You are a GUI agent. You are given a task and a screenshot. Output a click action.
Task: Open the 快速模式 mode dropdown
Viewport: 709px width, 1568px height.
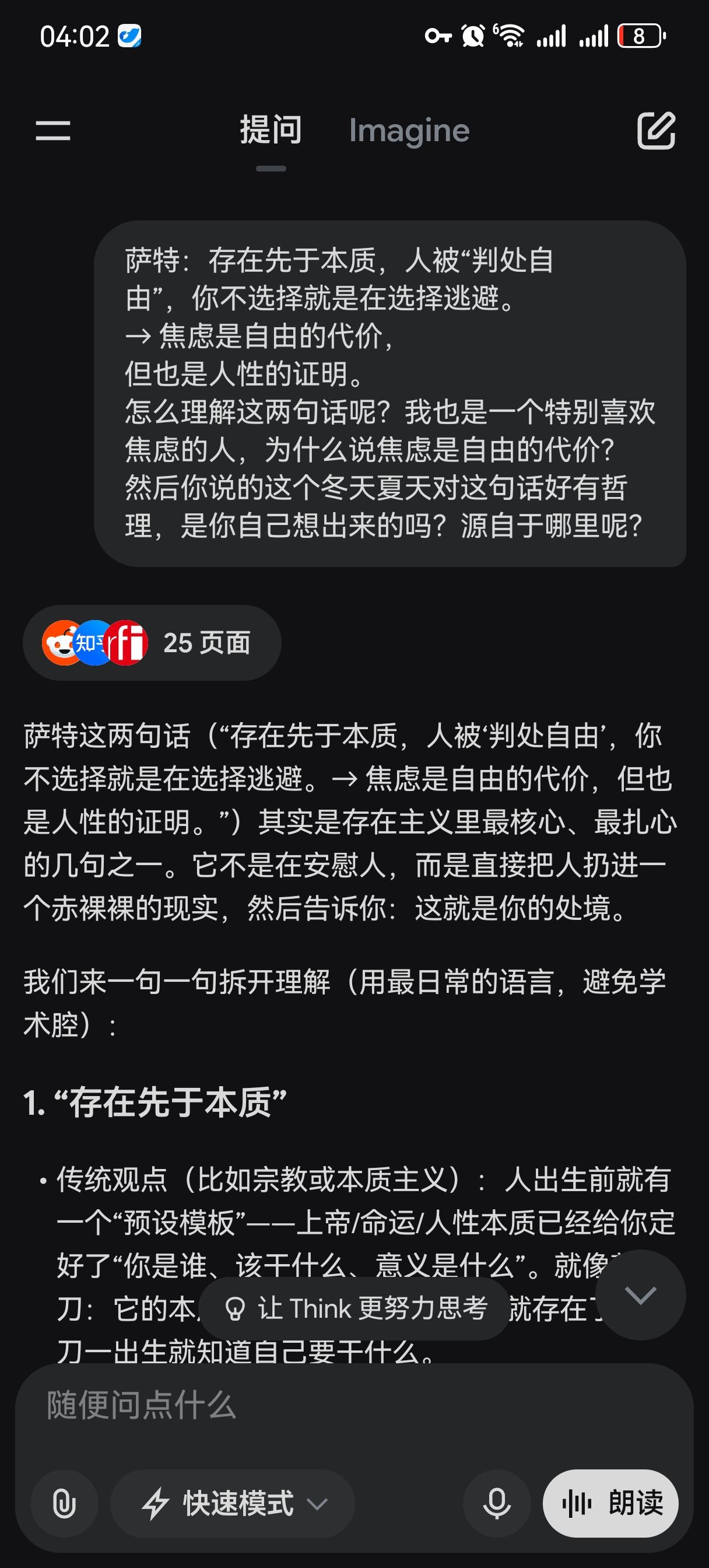click(x=233, y=1503)
